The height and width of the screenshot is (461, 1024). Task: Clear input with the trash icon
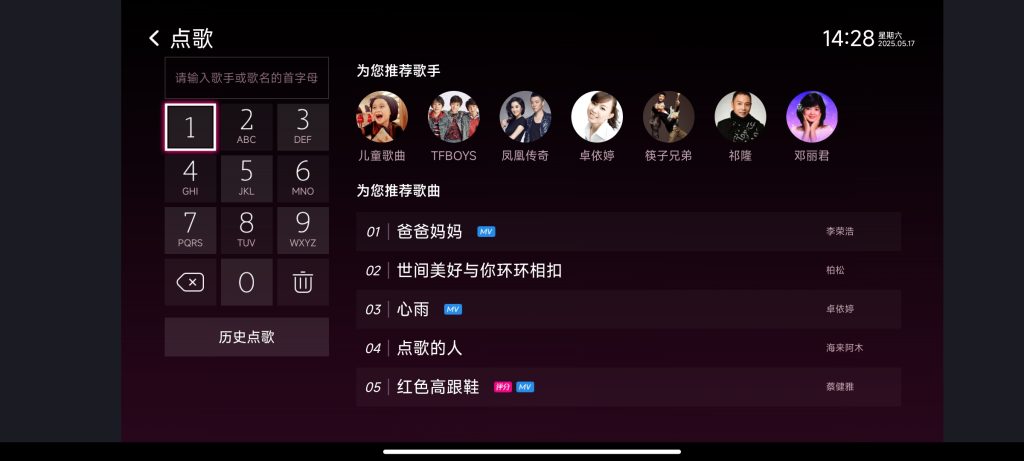302,282
